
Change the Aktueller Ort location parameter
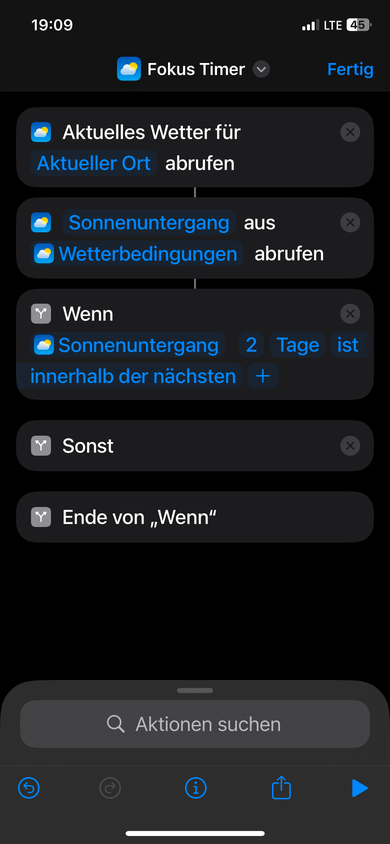point(94,163)
